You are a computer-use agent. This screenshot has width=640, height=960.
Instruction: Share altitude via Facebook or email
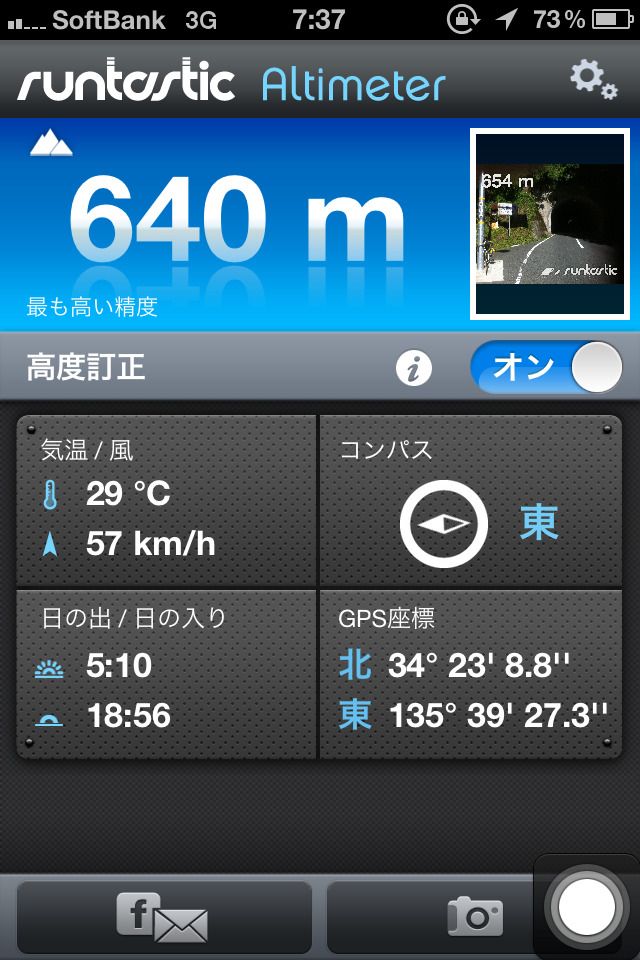[165, 916]
